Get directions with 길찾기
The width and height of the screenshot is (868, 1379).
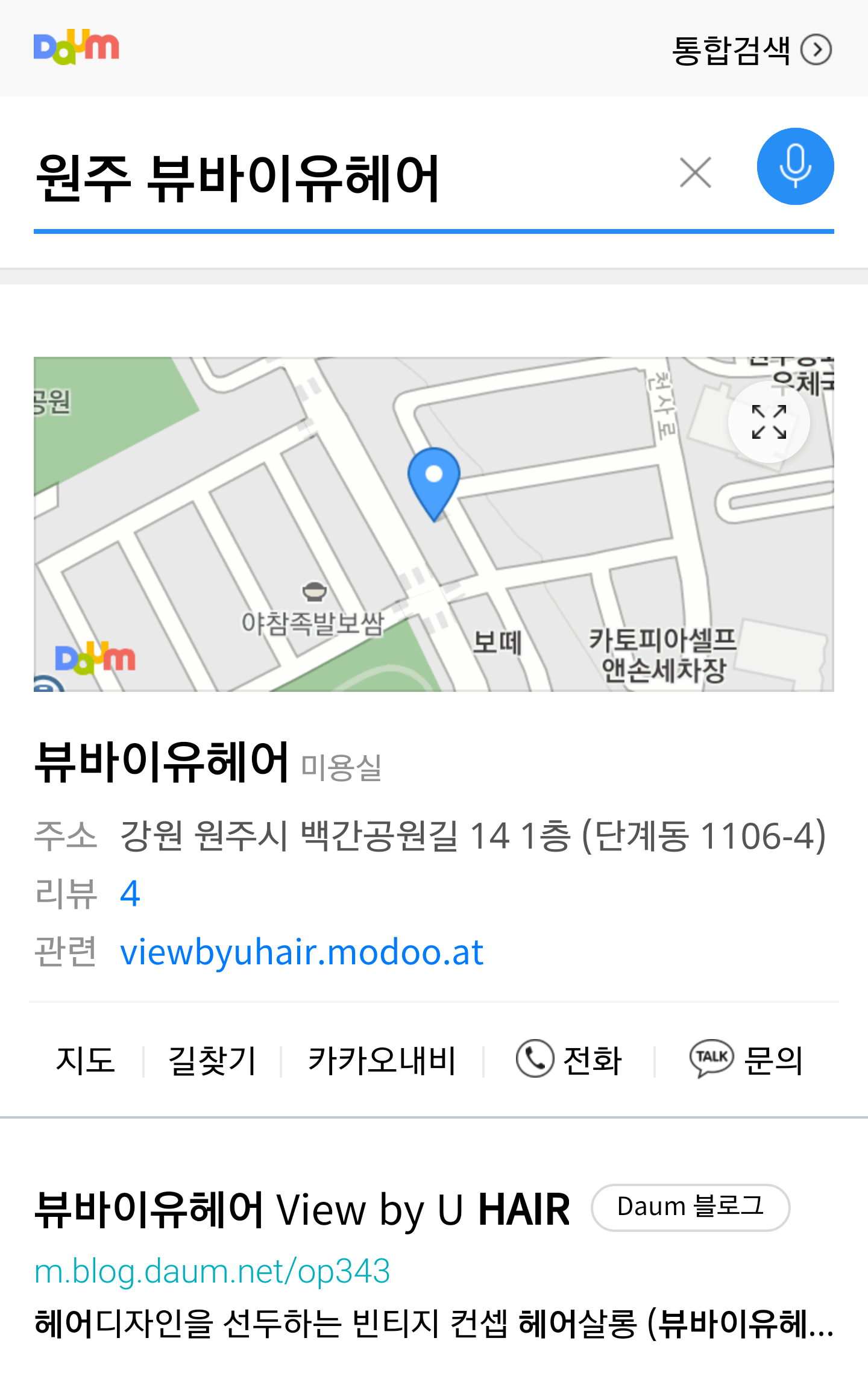[212, 1060]
